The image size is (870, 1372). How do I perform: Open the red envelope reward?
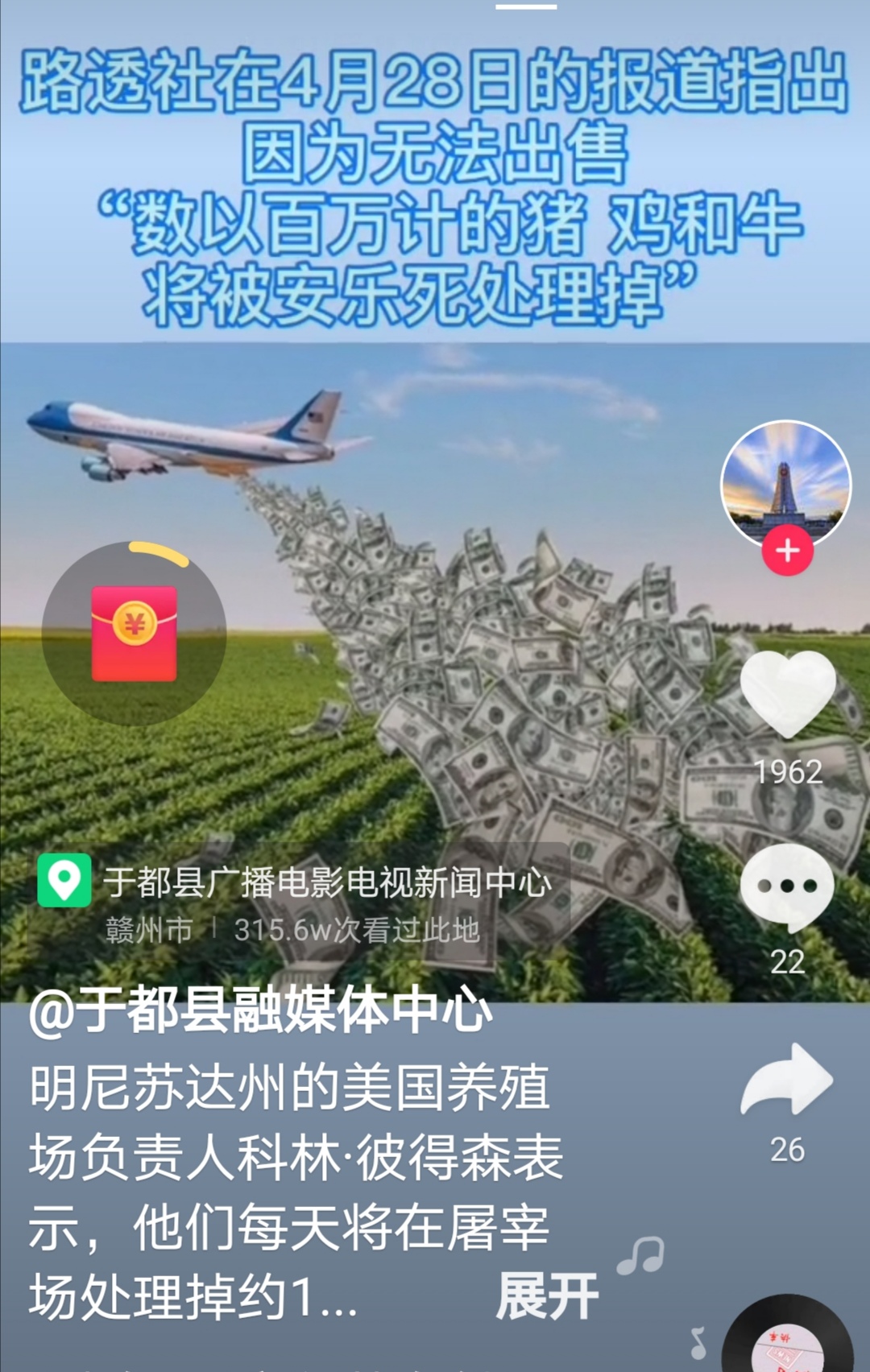134,634
